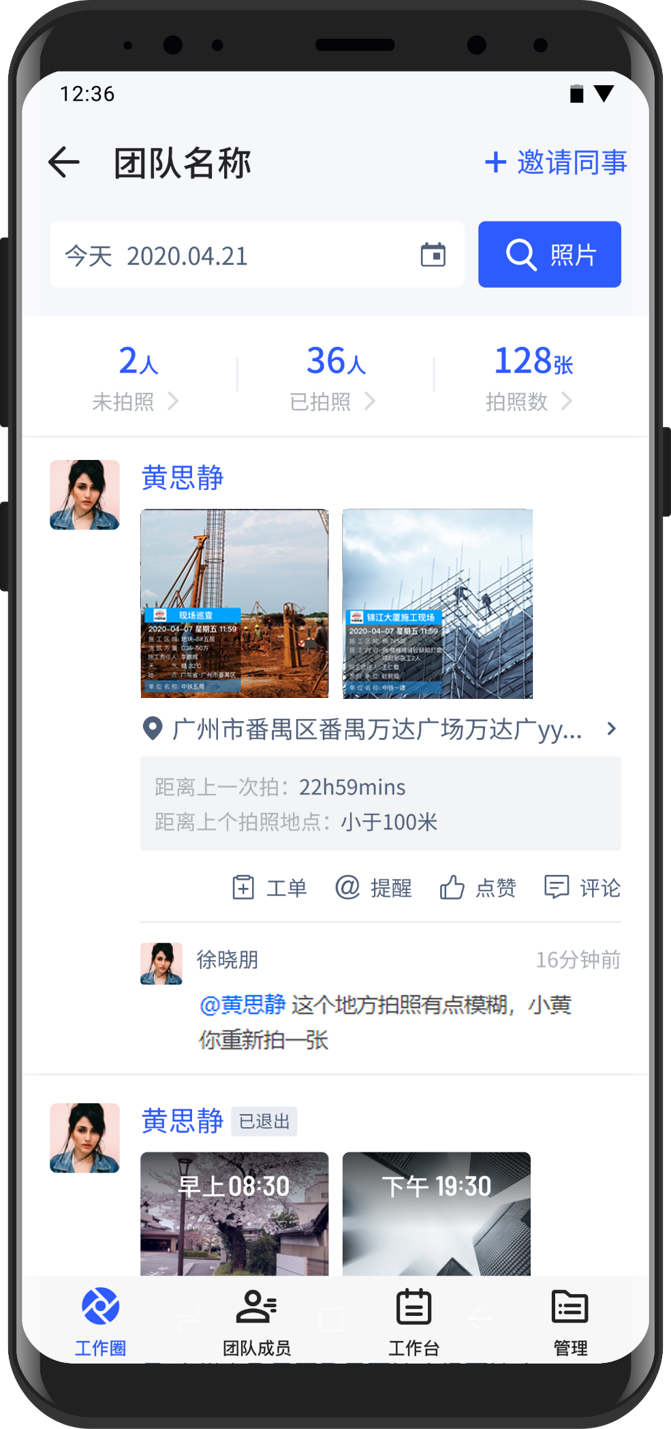Open the @黄思静 mention link
This screenshot has width=671, height=1429.
pyautogui.click(x=243, y=1004)
